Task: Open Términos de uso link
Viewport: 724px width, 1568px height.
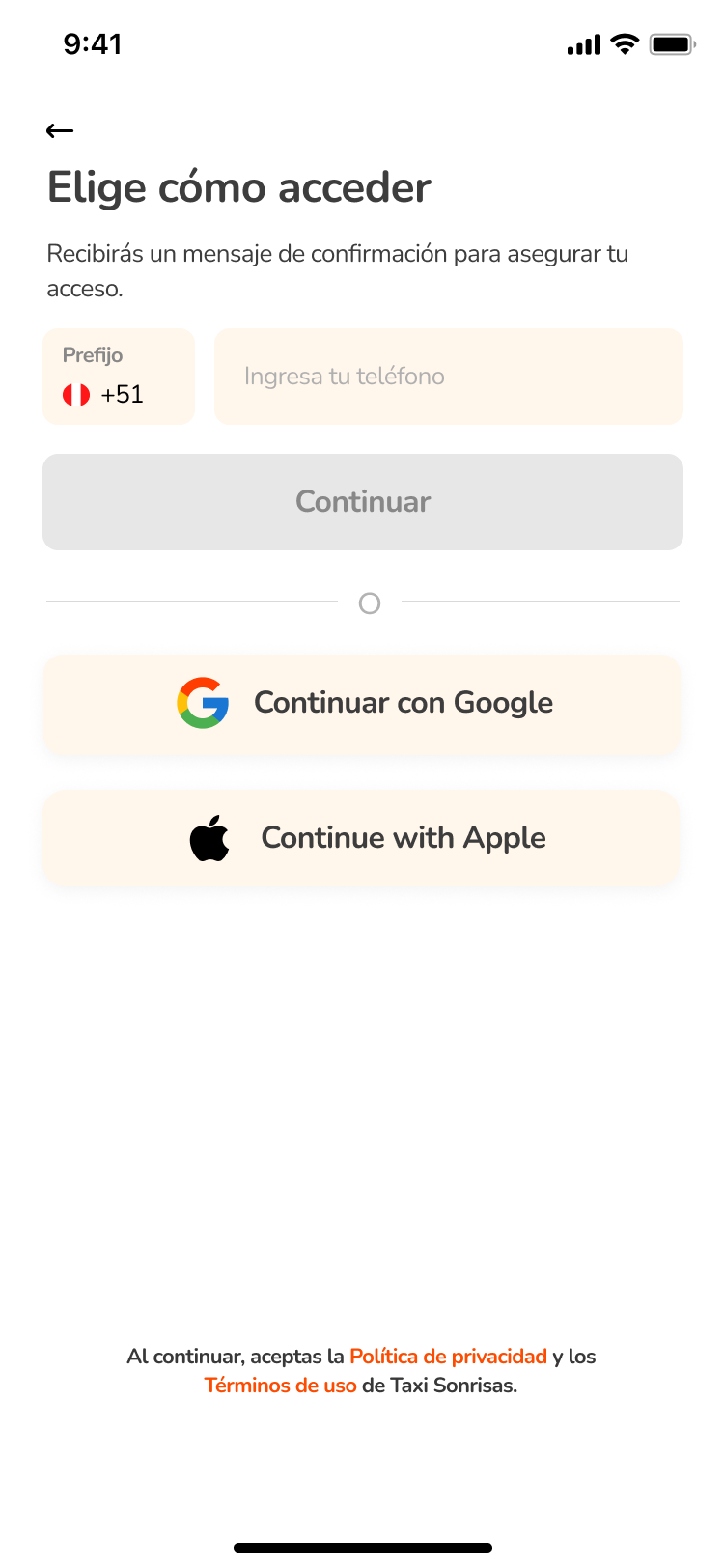Action: [282, 1385]
